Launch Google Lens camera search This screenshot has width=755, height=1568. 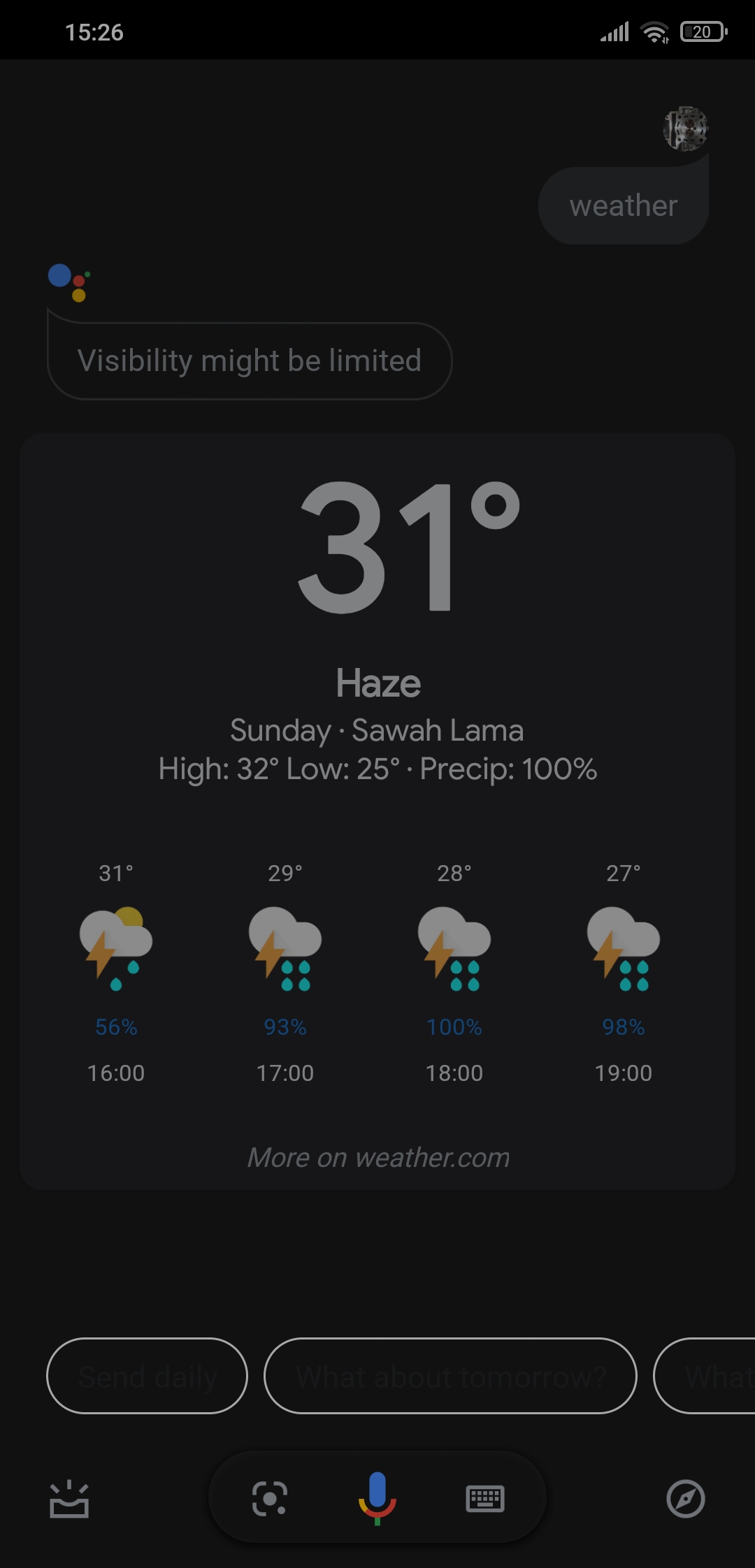270,1499
